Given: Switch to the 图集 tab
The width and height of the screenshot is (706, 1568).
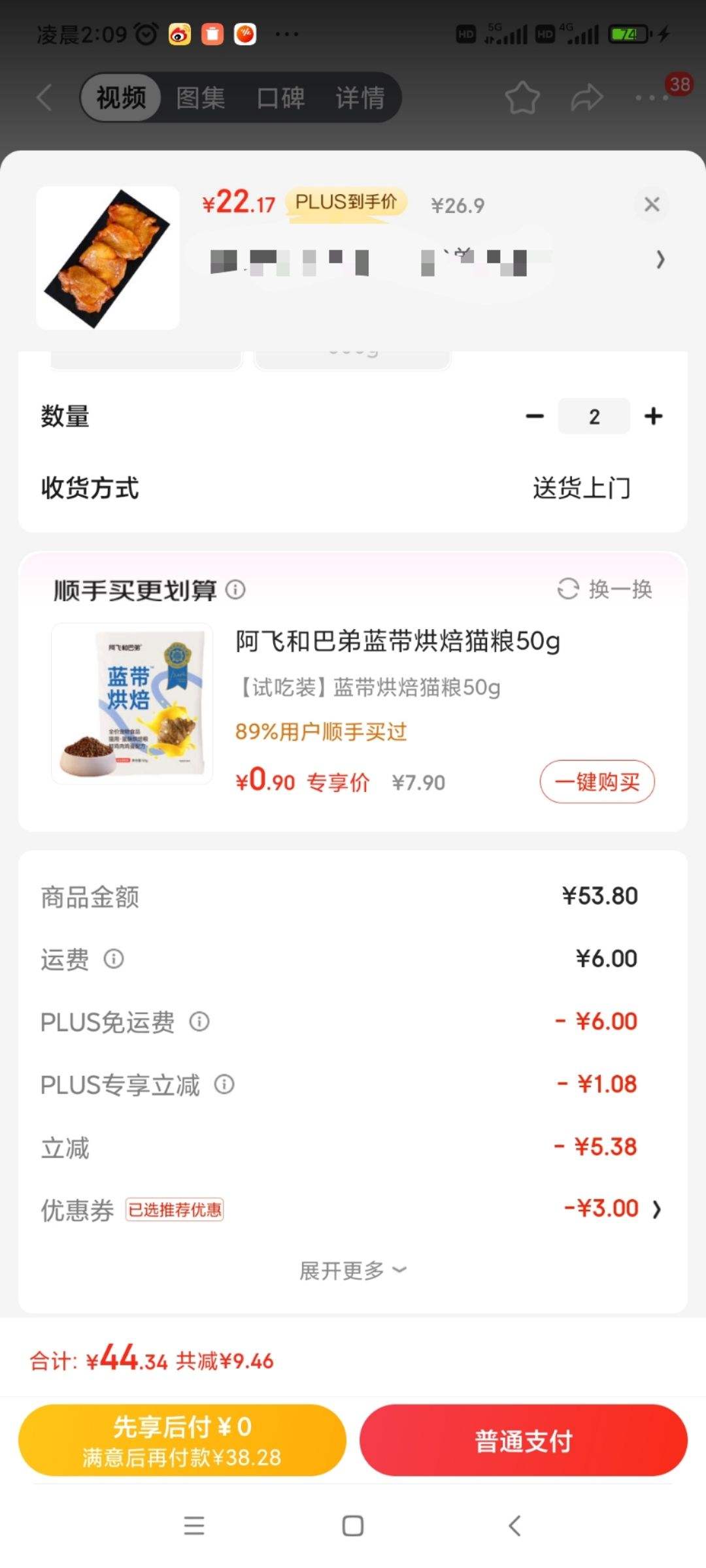Looking at the screenshot, I should click(199, 97).
